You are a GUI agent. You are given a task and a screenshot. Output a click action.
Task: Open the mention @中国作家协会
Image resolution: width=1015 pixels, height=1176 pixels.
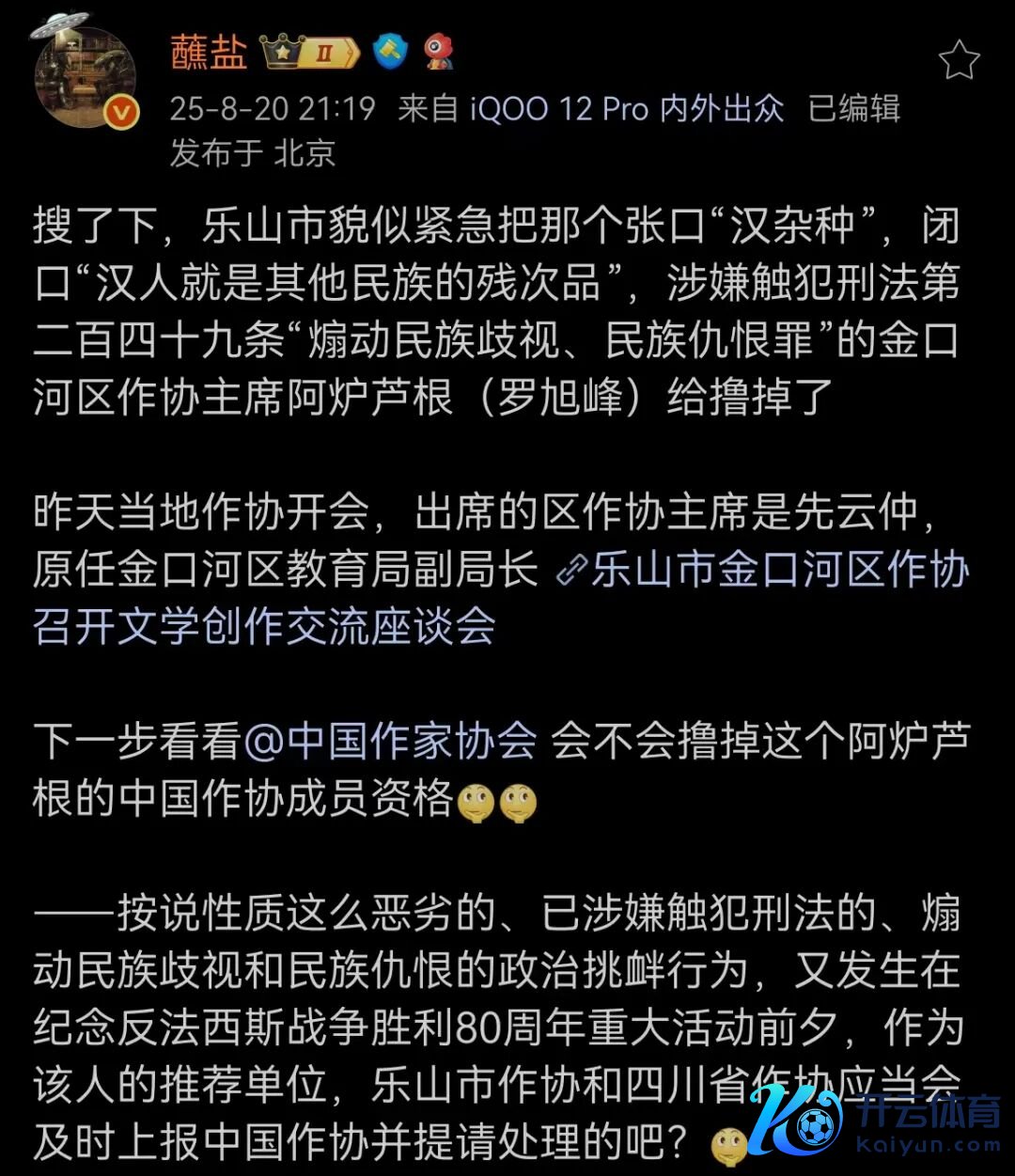390,742
